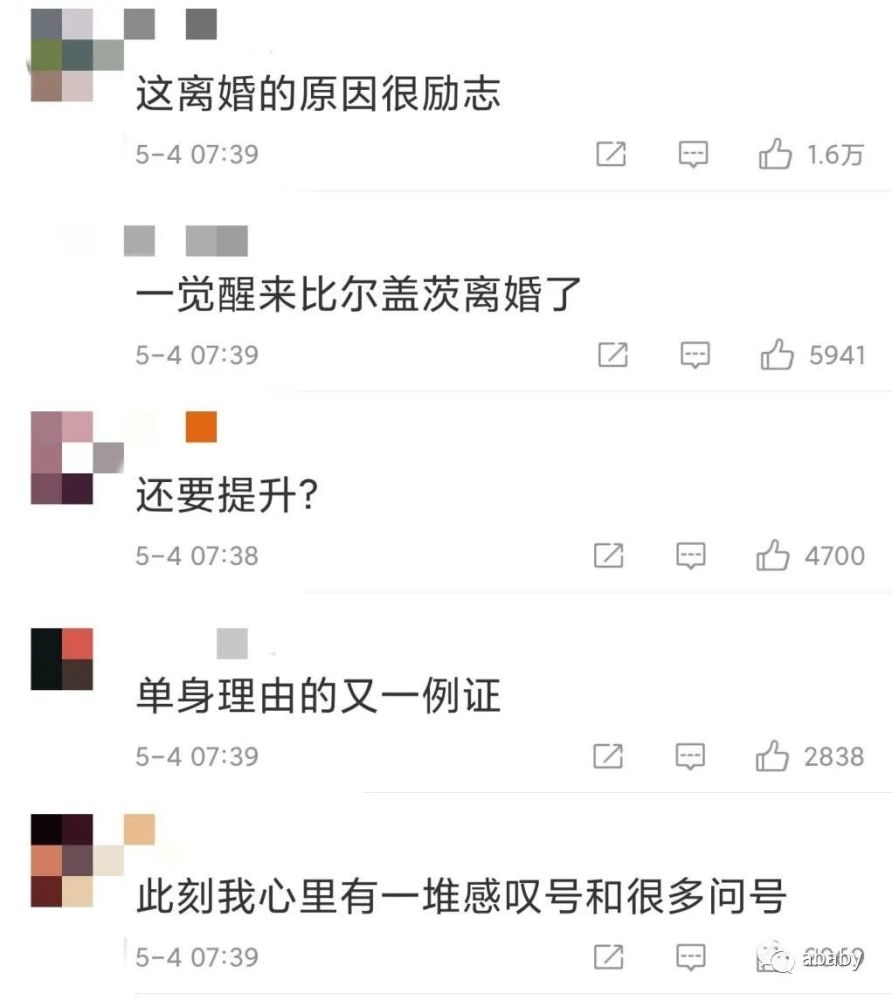Image resolution: width=892 pixels, height=1000 pixels.
Task: Like the comment 还要提升?
Action: point(772,555)
